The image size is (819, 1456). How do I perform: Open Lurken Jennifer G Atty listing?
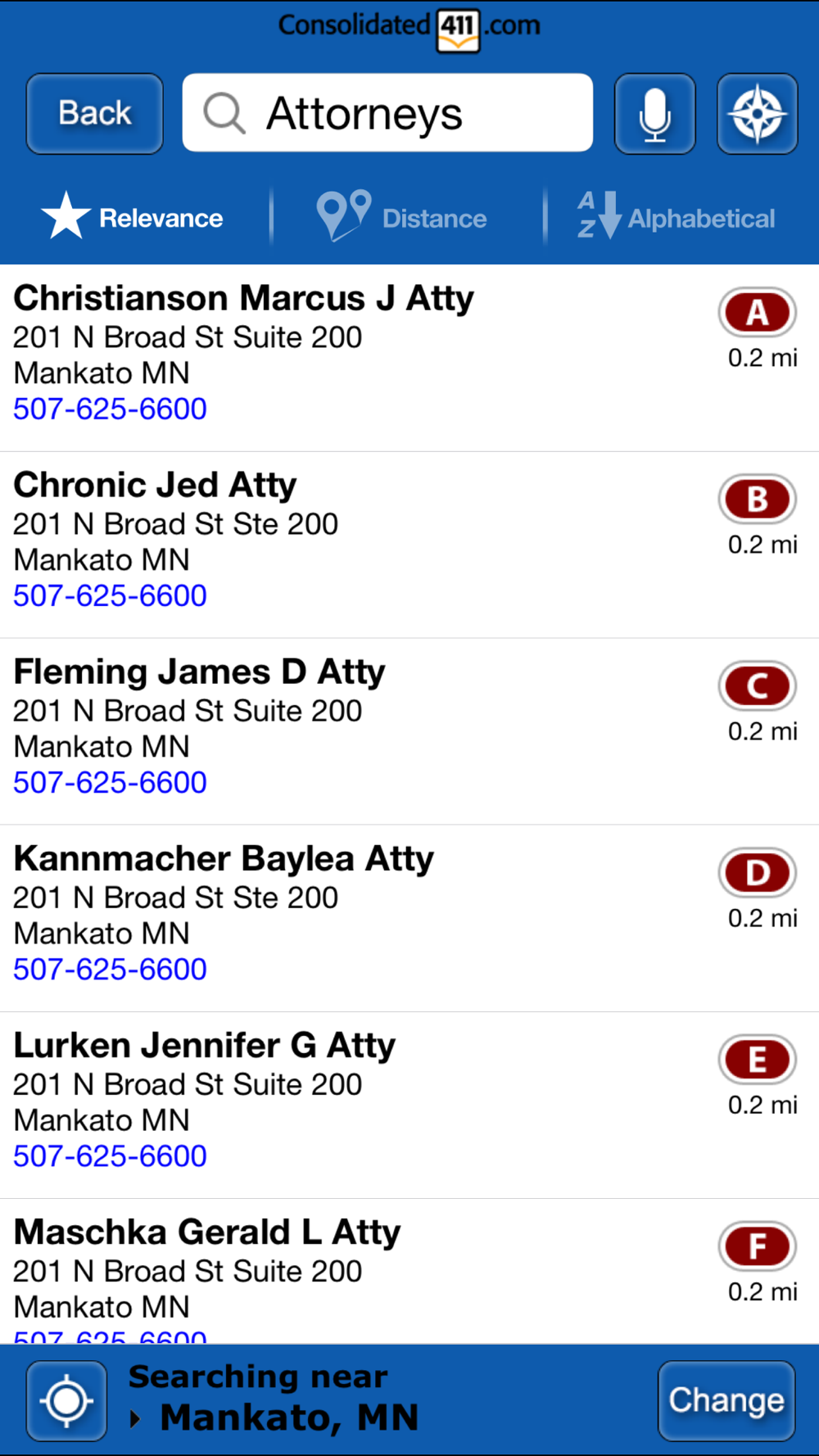coord(409,1105)
